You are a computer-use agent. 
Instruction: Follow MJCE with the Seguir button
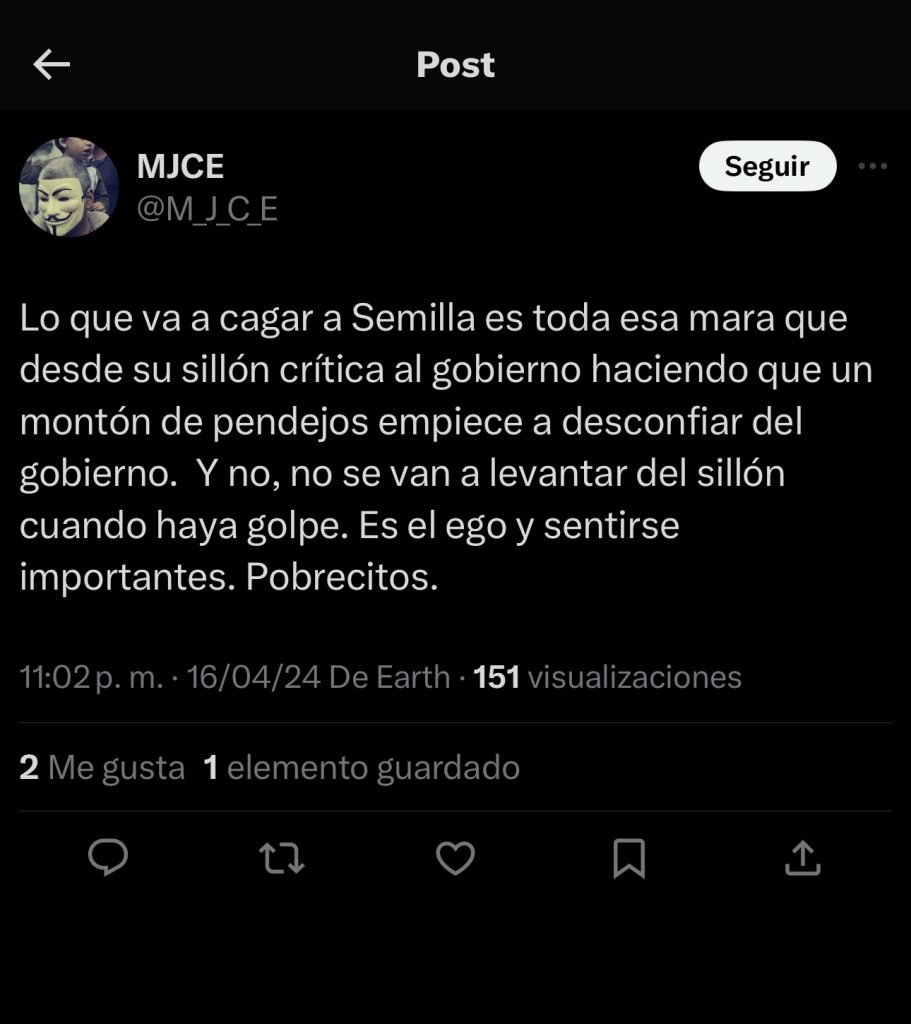click(766, 167)
